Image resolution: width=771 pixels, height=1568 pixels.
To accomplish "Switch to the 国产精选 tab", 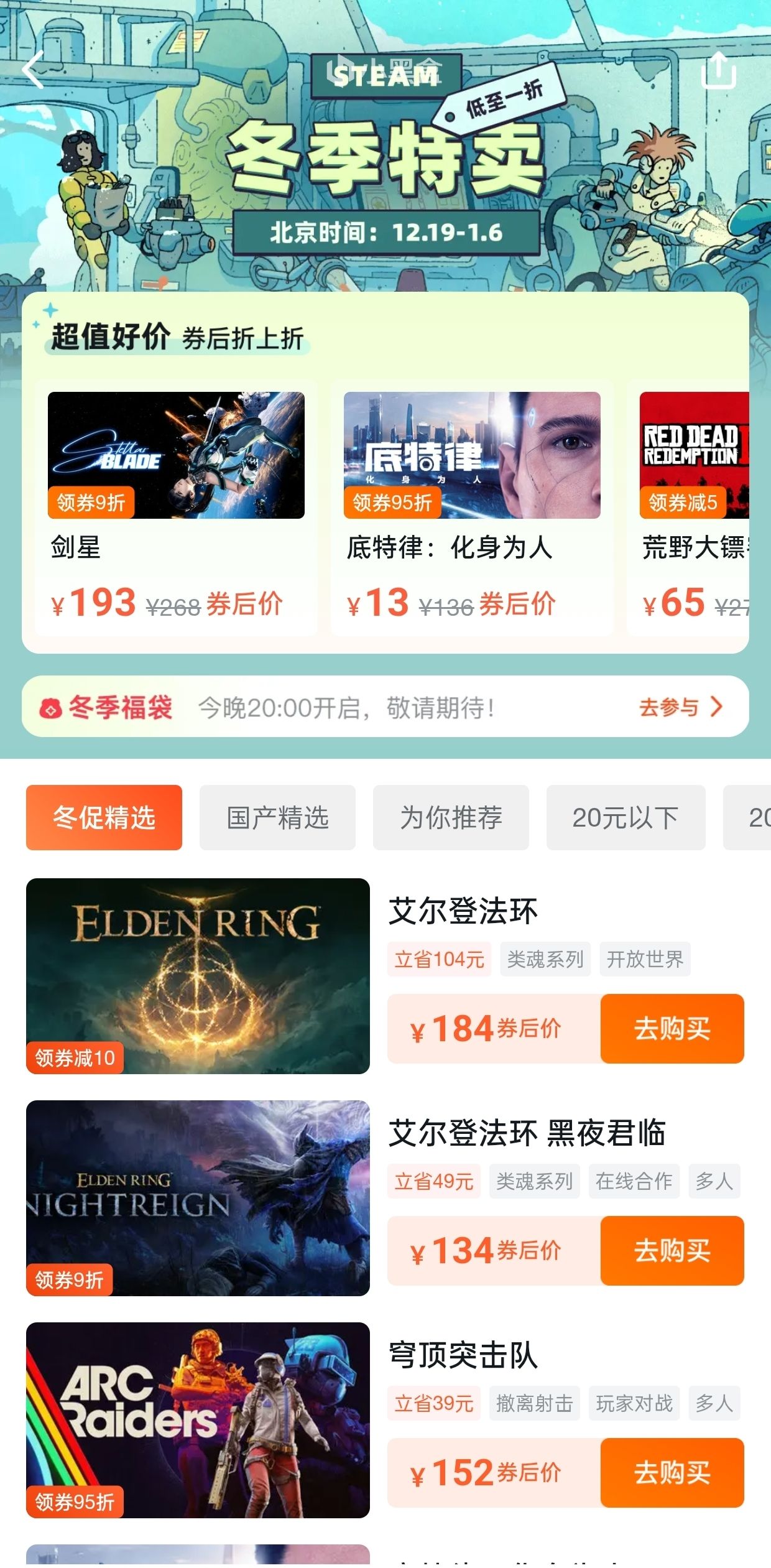I will tap(277, 817).
